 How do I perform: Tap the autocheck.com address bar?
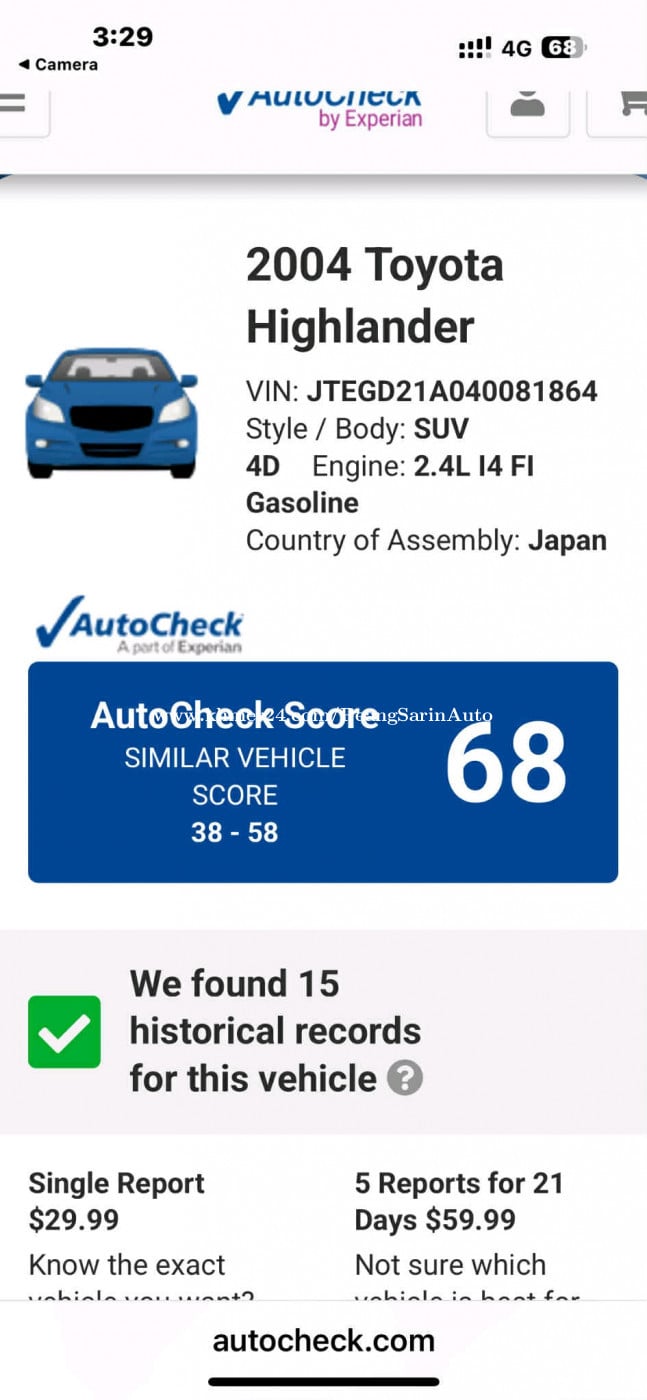323,1340
